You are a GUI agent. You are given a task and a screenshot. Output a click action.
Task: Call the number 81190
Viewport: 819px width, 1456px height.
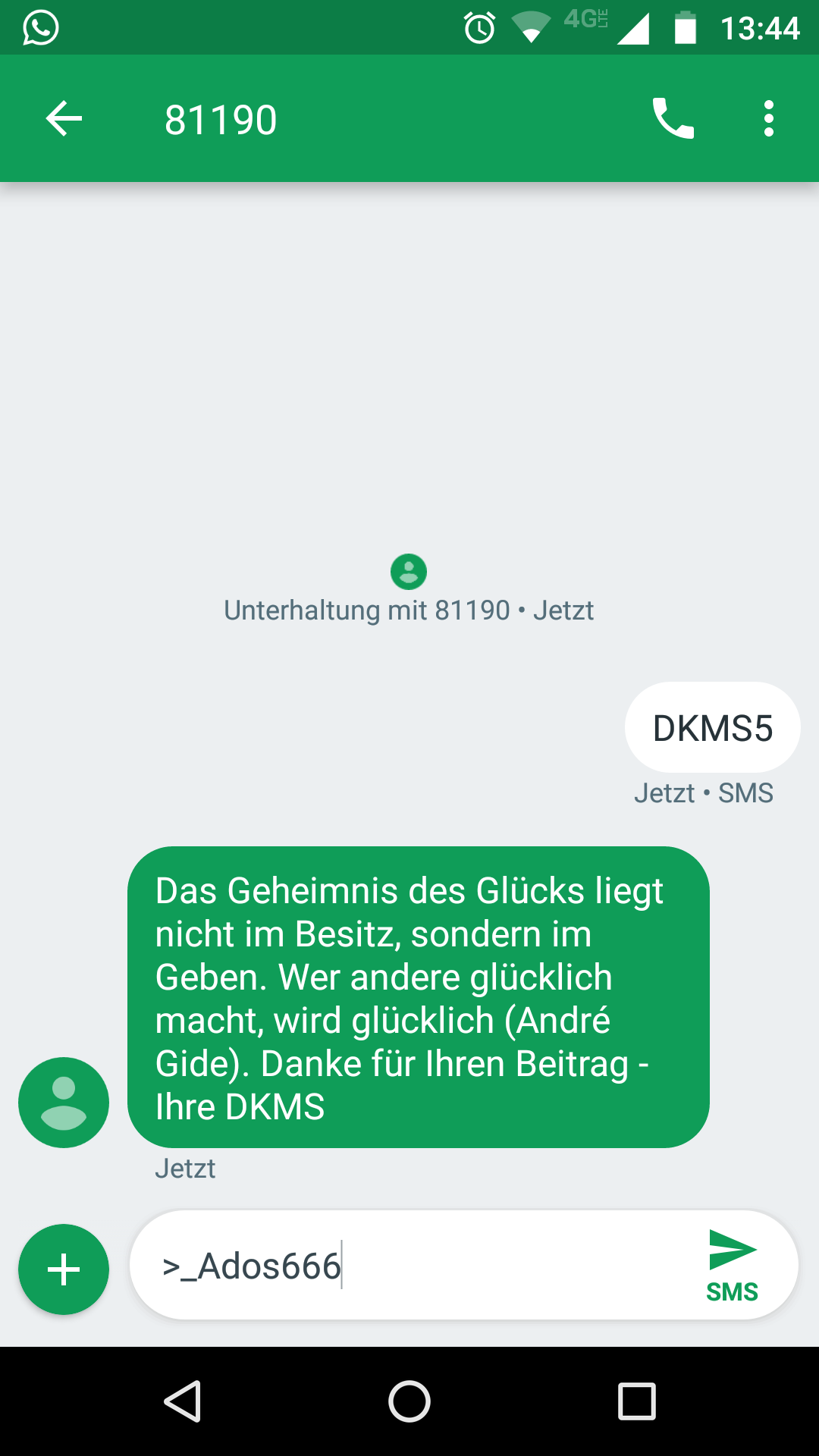[x=673, y=119]
